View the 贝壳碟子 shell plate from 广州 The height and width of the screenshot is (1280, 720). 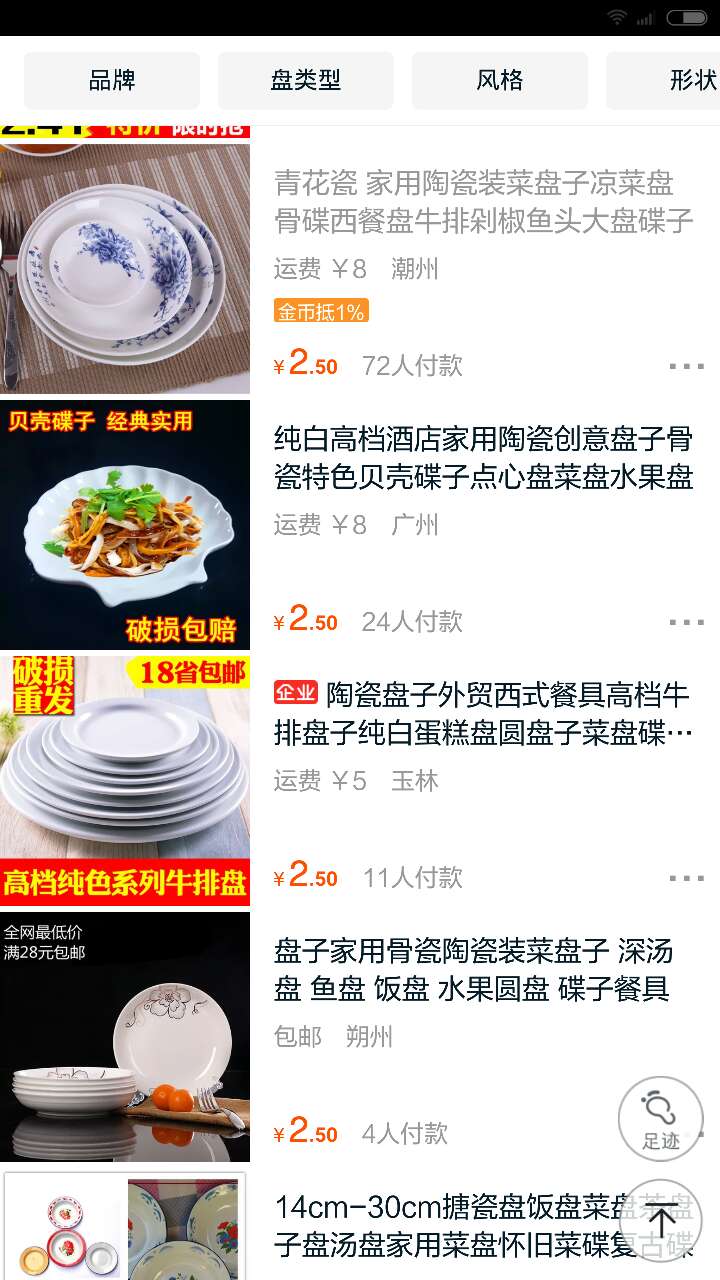tap(484, 458)
